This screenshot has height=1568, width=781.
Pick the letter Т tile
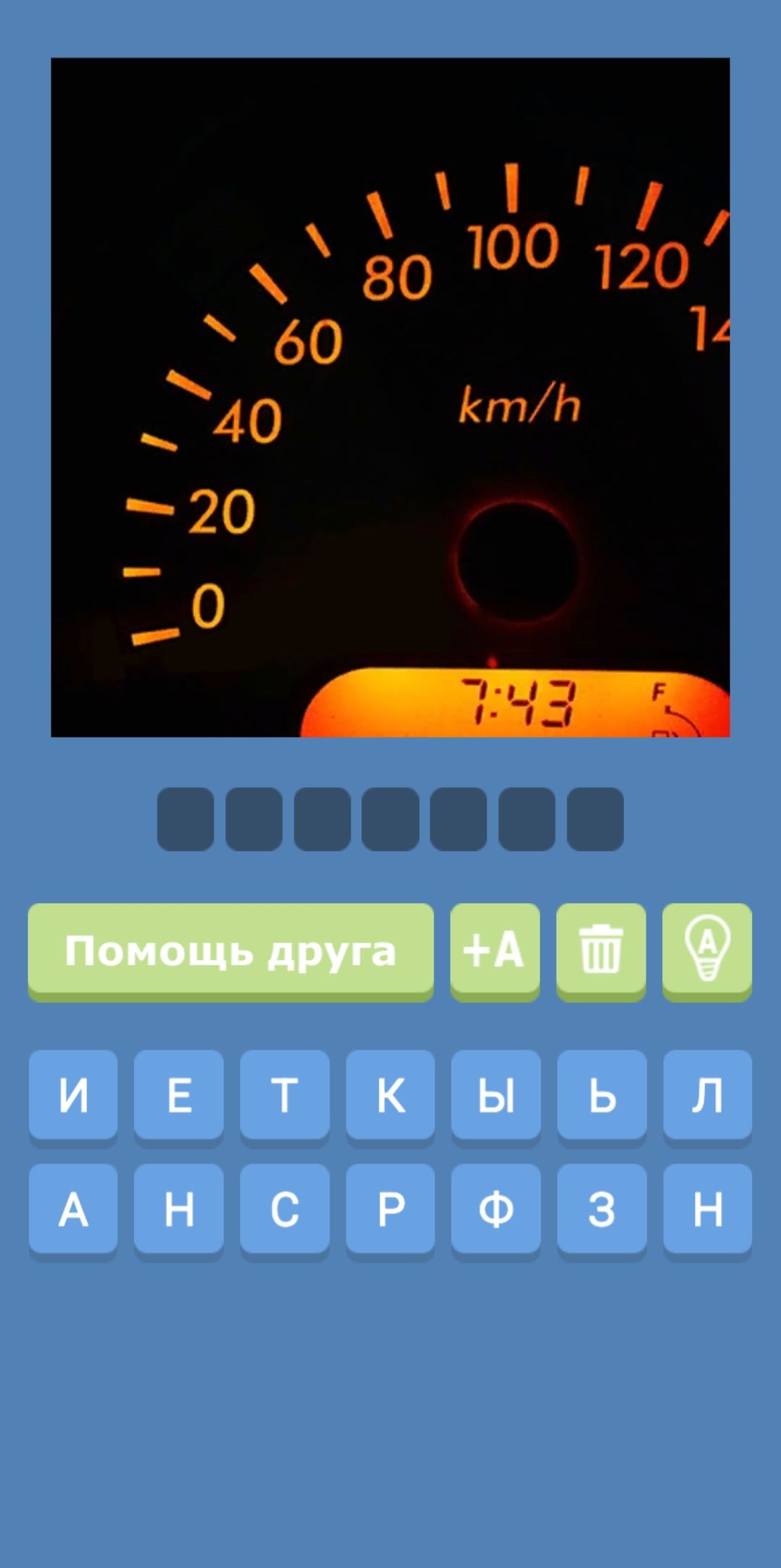click(x=284, y=1095)
